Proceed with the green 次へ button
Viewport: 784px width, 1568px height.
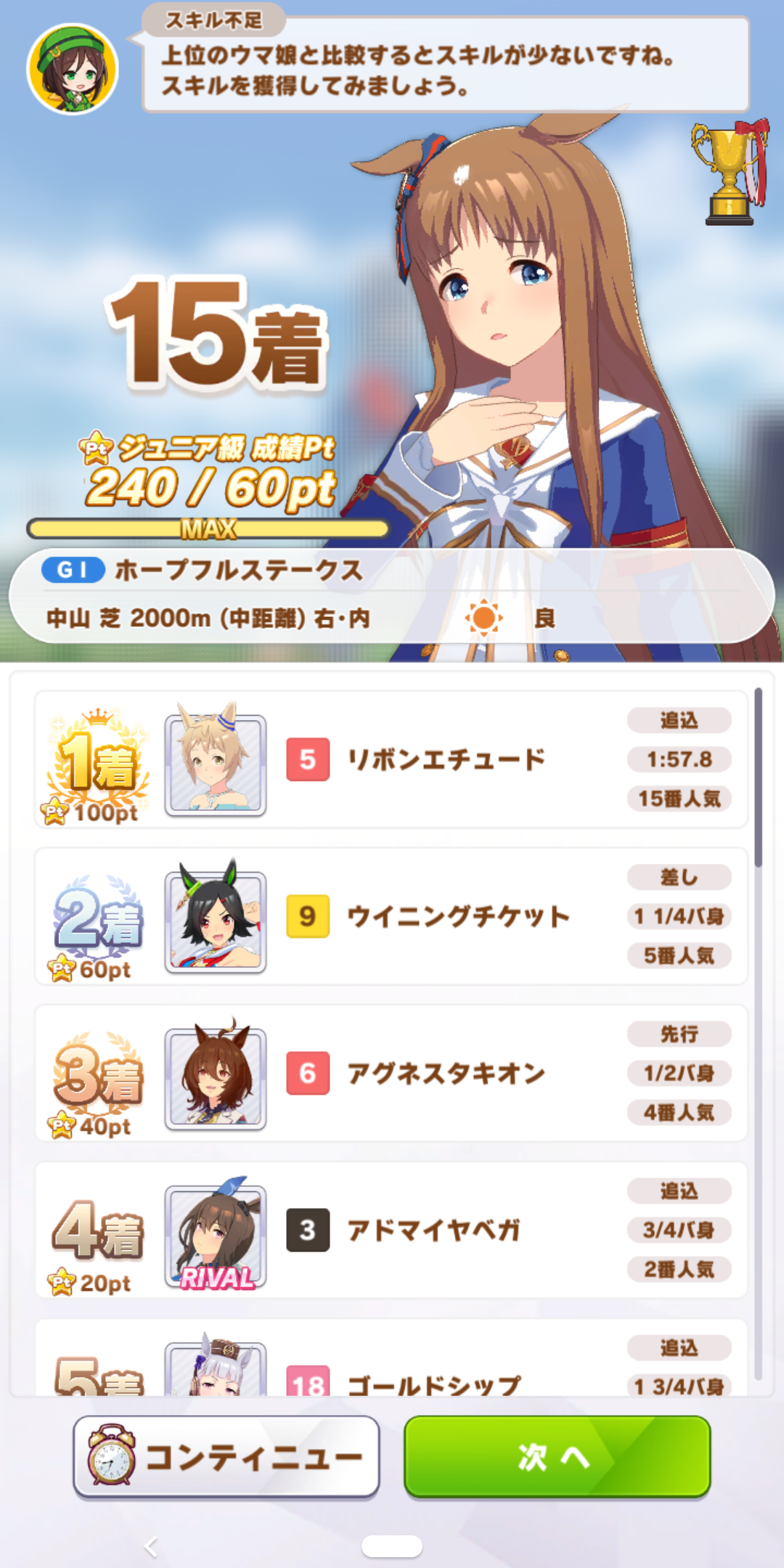(557, 1456)
